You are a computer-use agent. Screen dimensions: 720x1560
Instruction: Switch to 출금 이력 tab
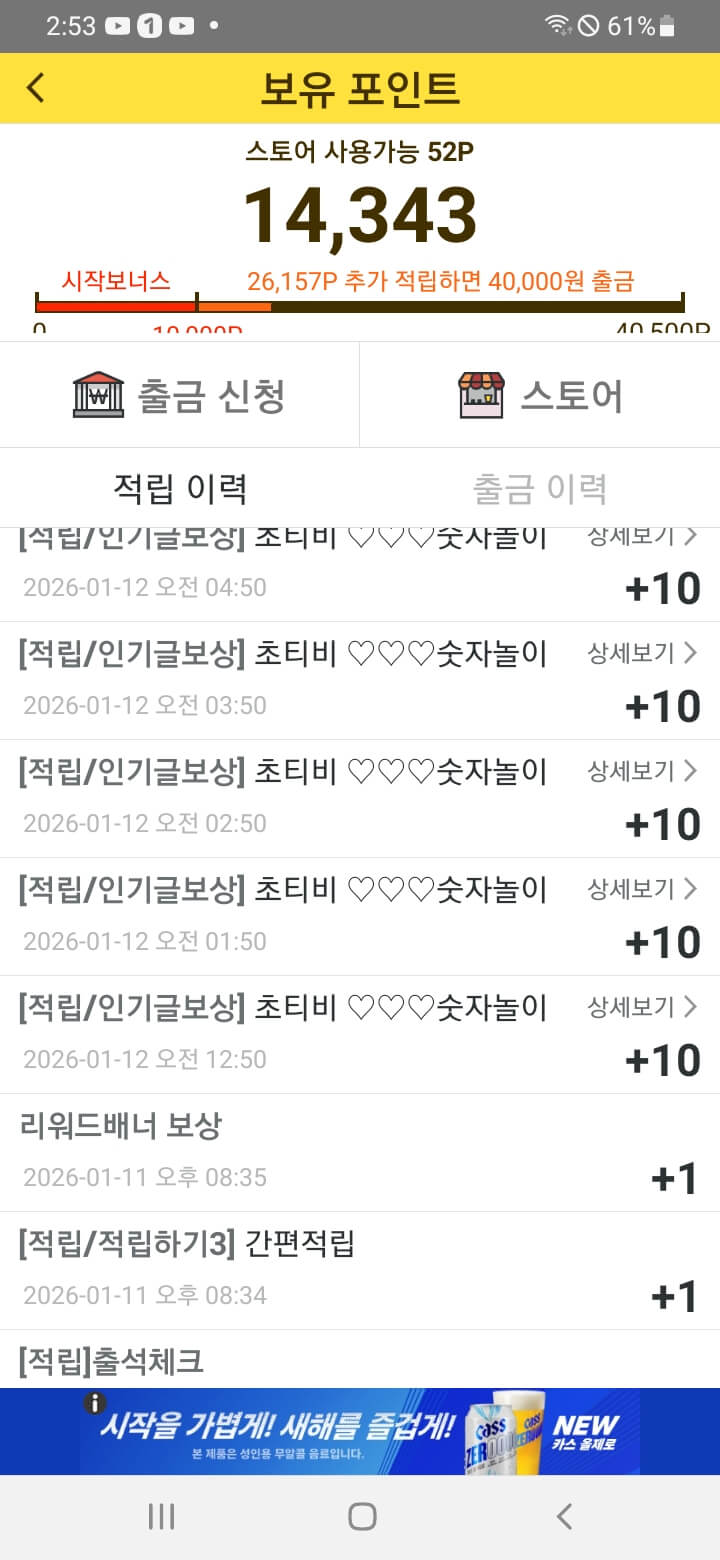point(540,489)
